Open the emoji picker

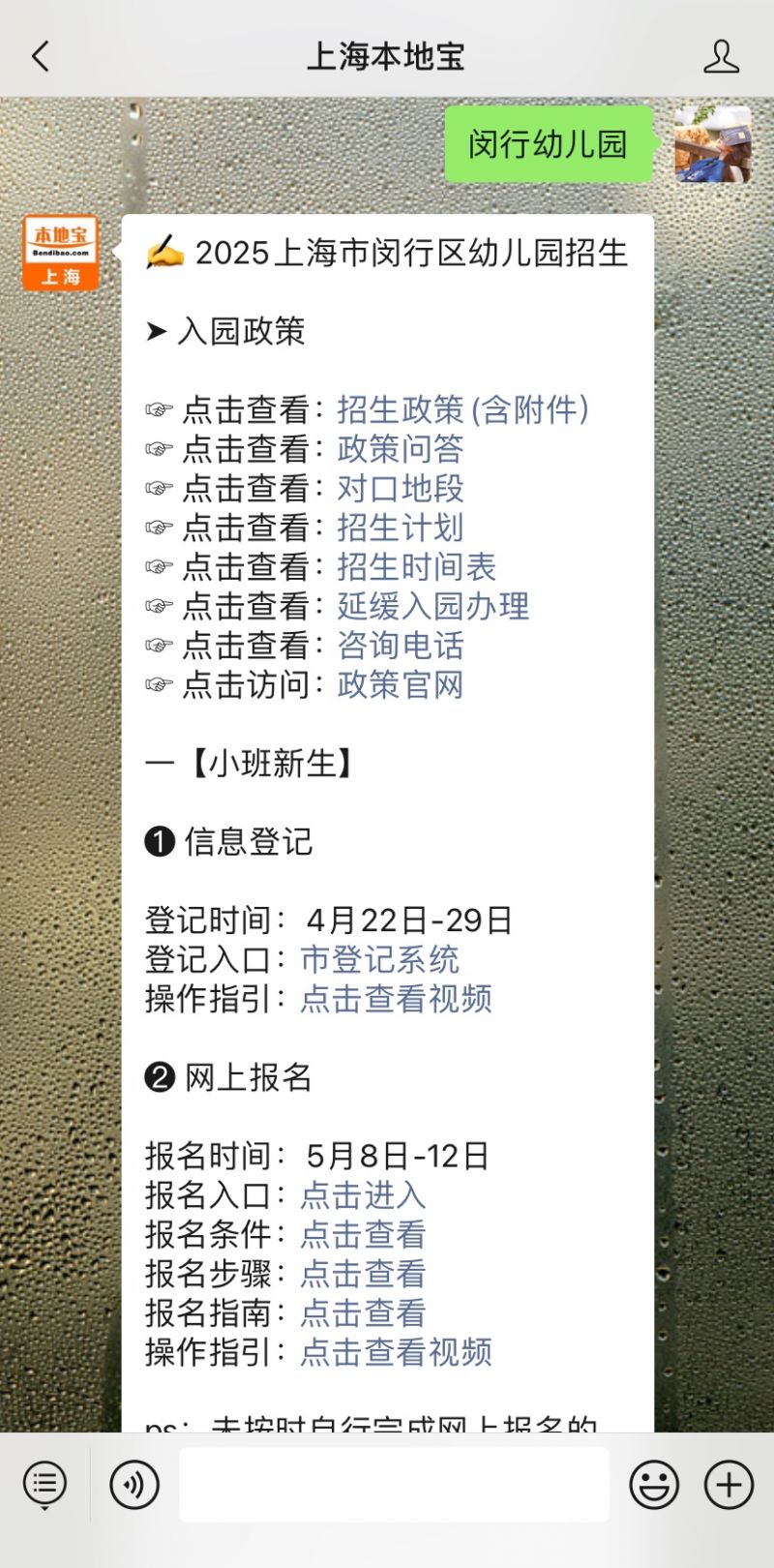pyautogui.click(x=654, y=1485)
